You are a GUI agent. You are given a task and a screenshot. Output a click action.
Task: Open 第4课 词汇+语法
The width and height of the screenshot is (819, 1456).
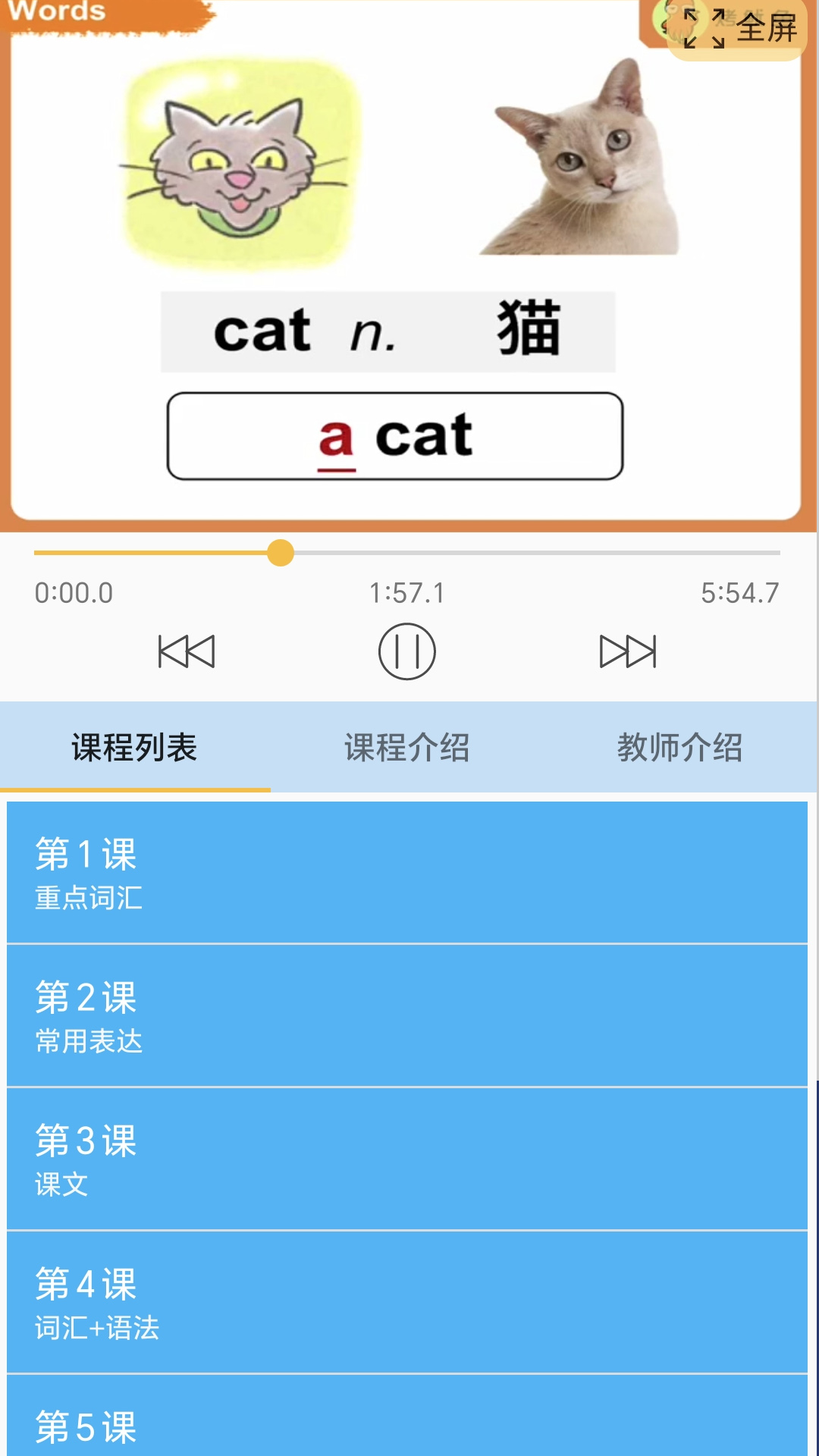pos(407,1302)
